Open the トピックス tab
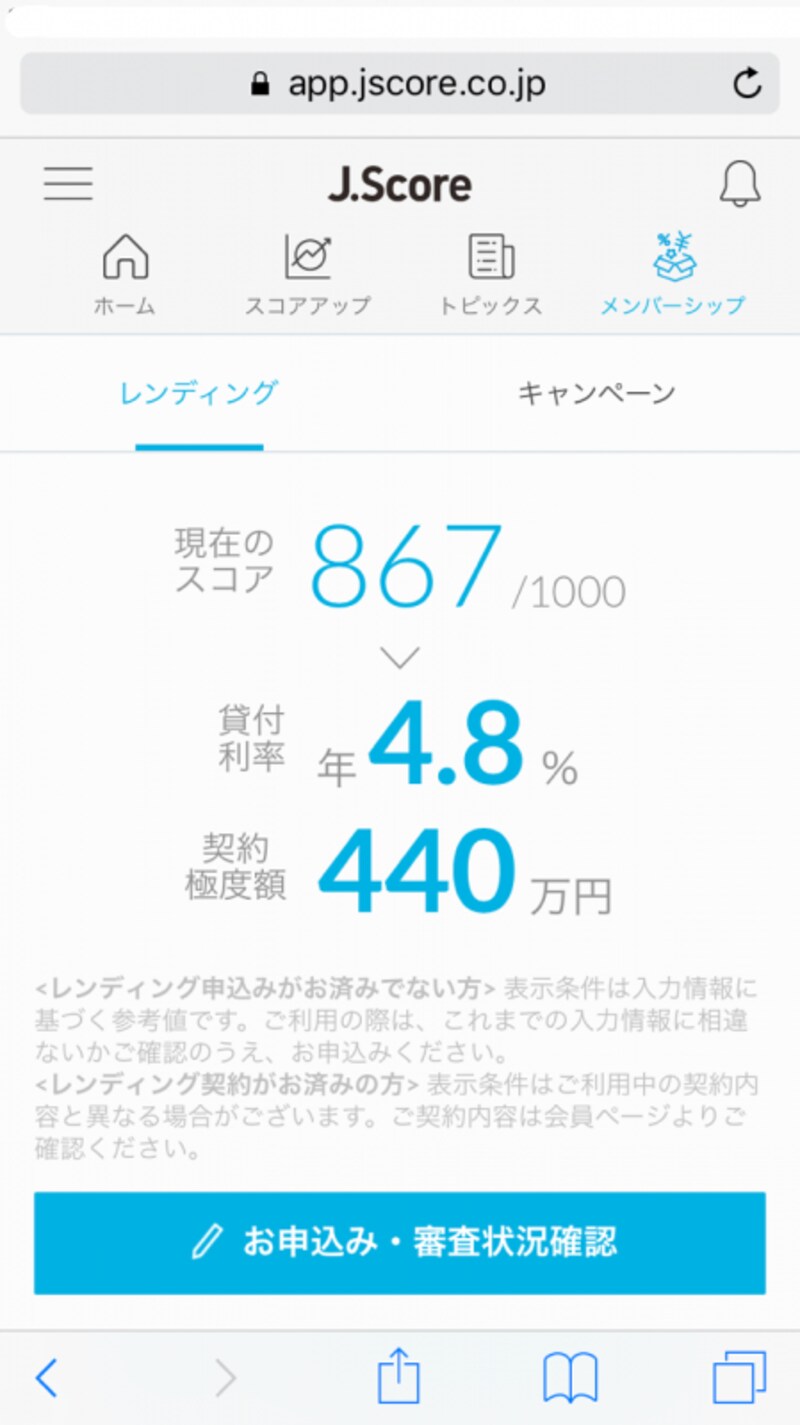The image size is (800, 1425). coord(490,274)
